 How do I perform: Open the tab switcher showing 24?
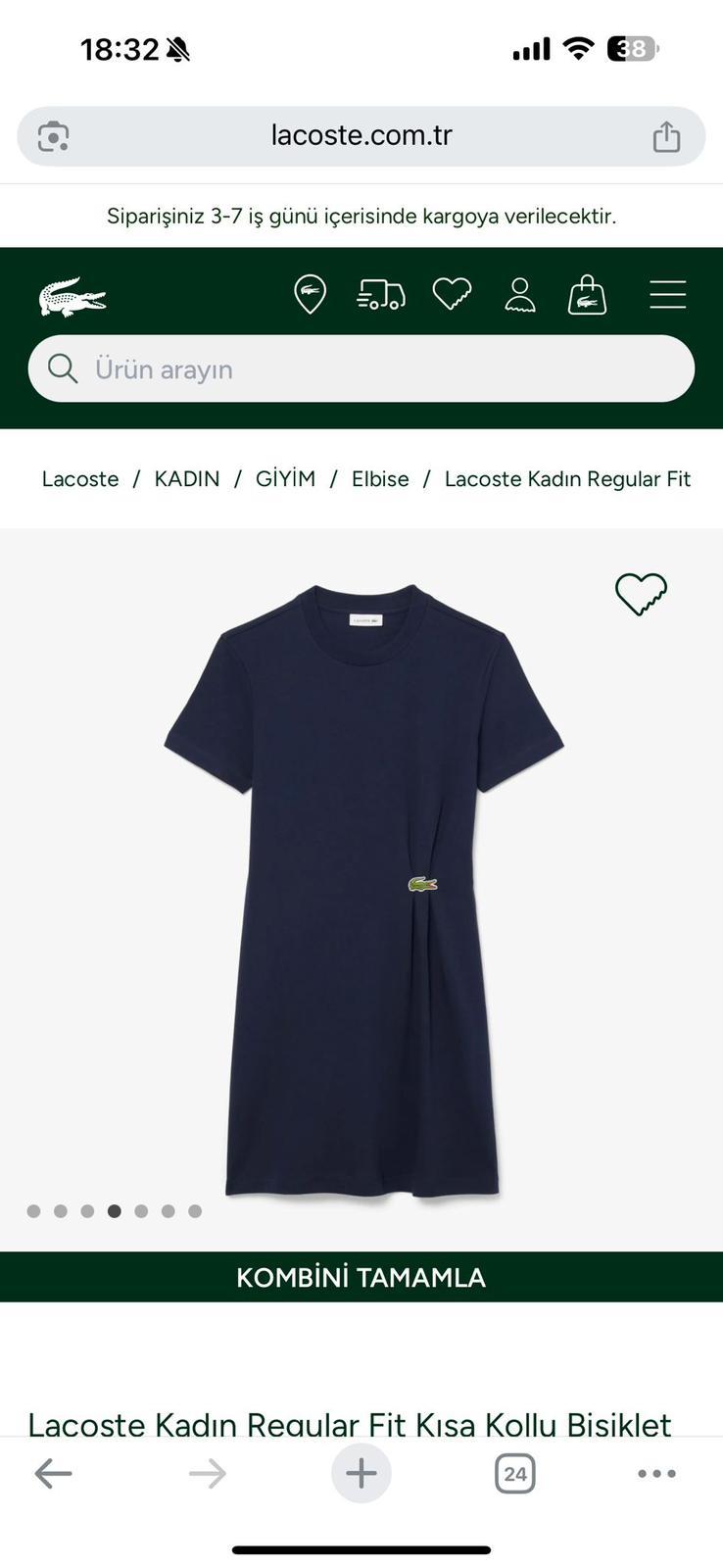[515, 1473]
